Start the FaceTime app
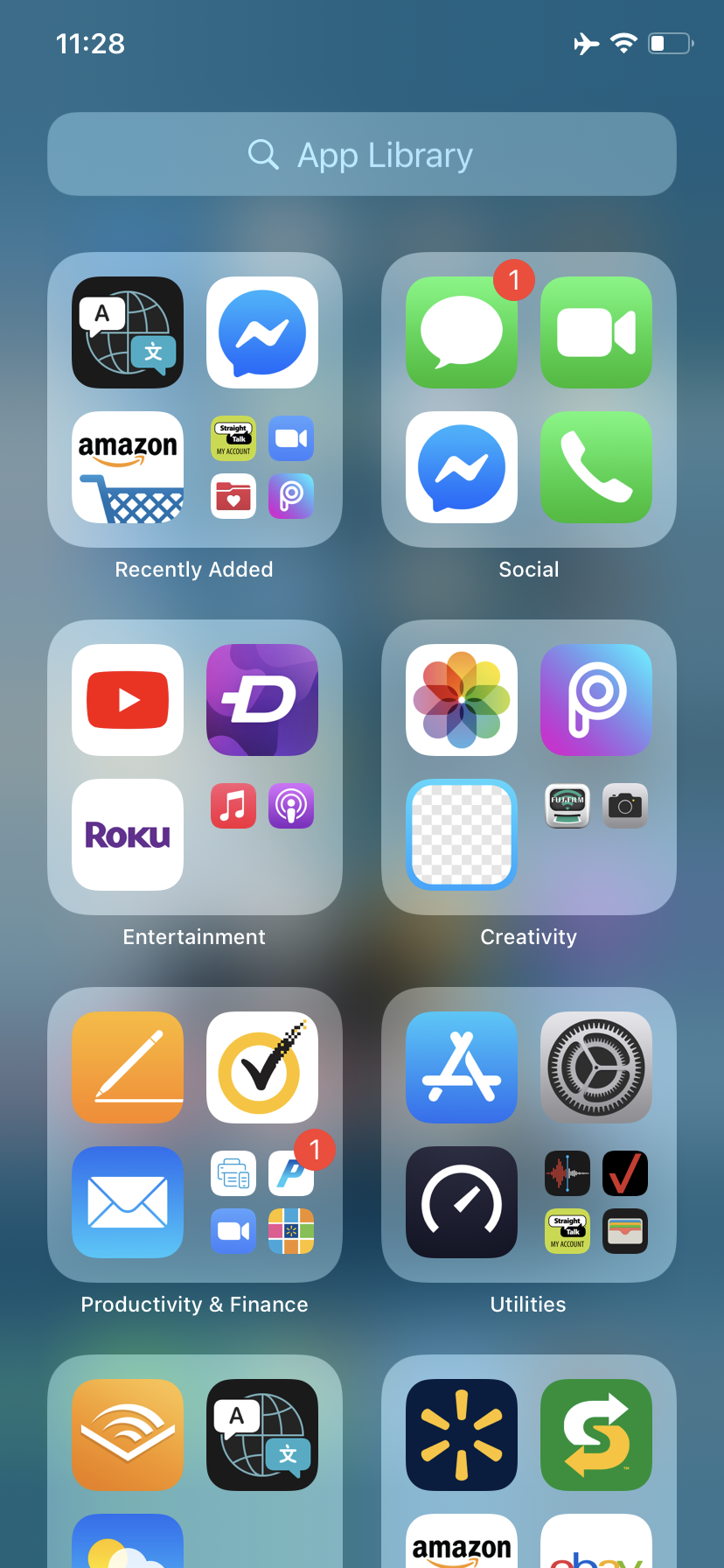 pos(596,332)
